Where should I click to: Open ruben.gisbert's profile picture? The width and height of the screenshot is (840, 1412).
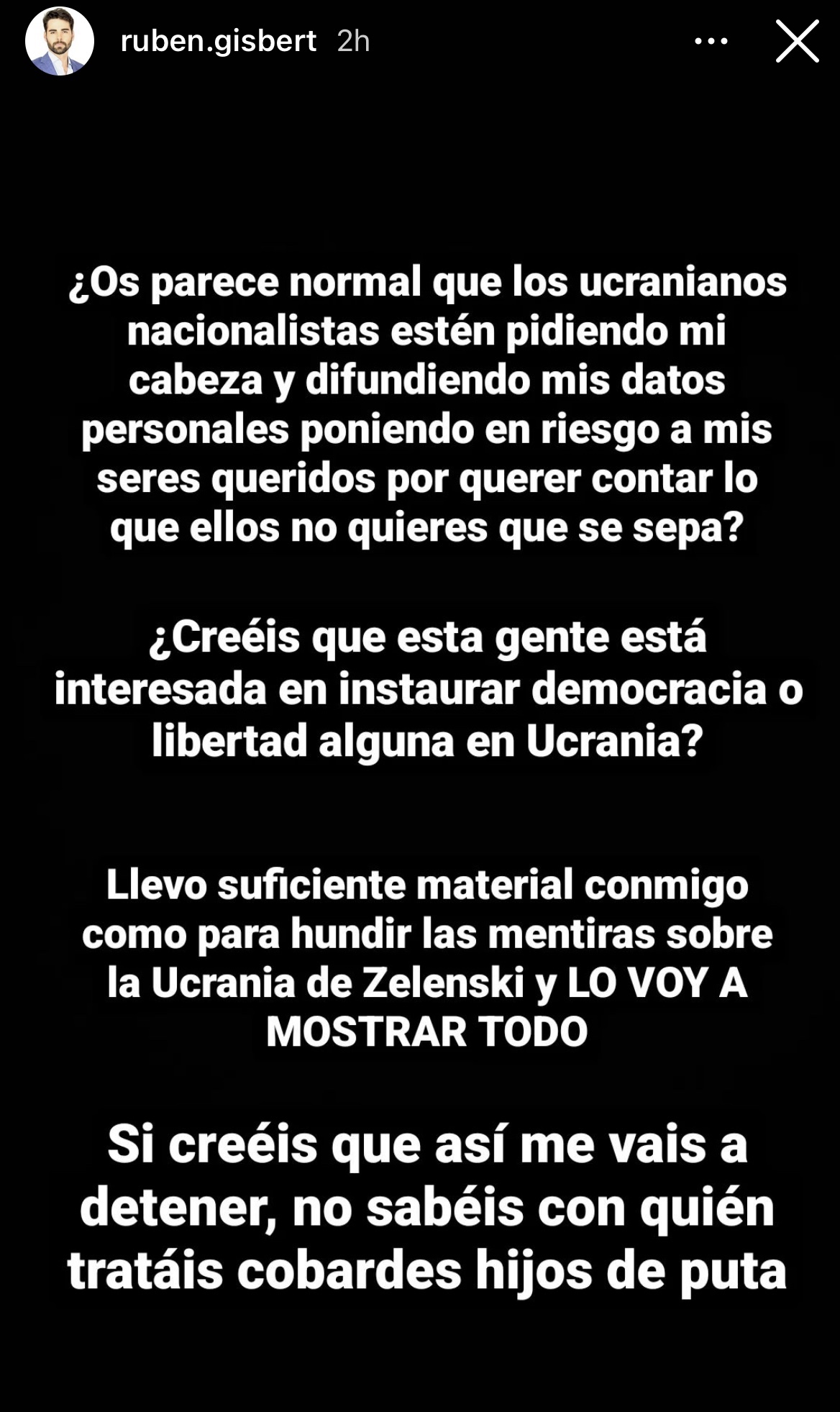point(60,41)
